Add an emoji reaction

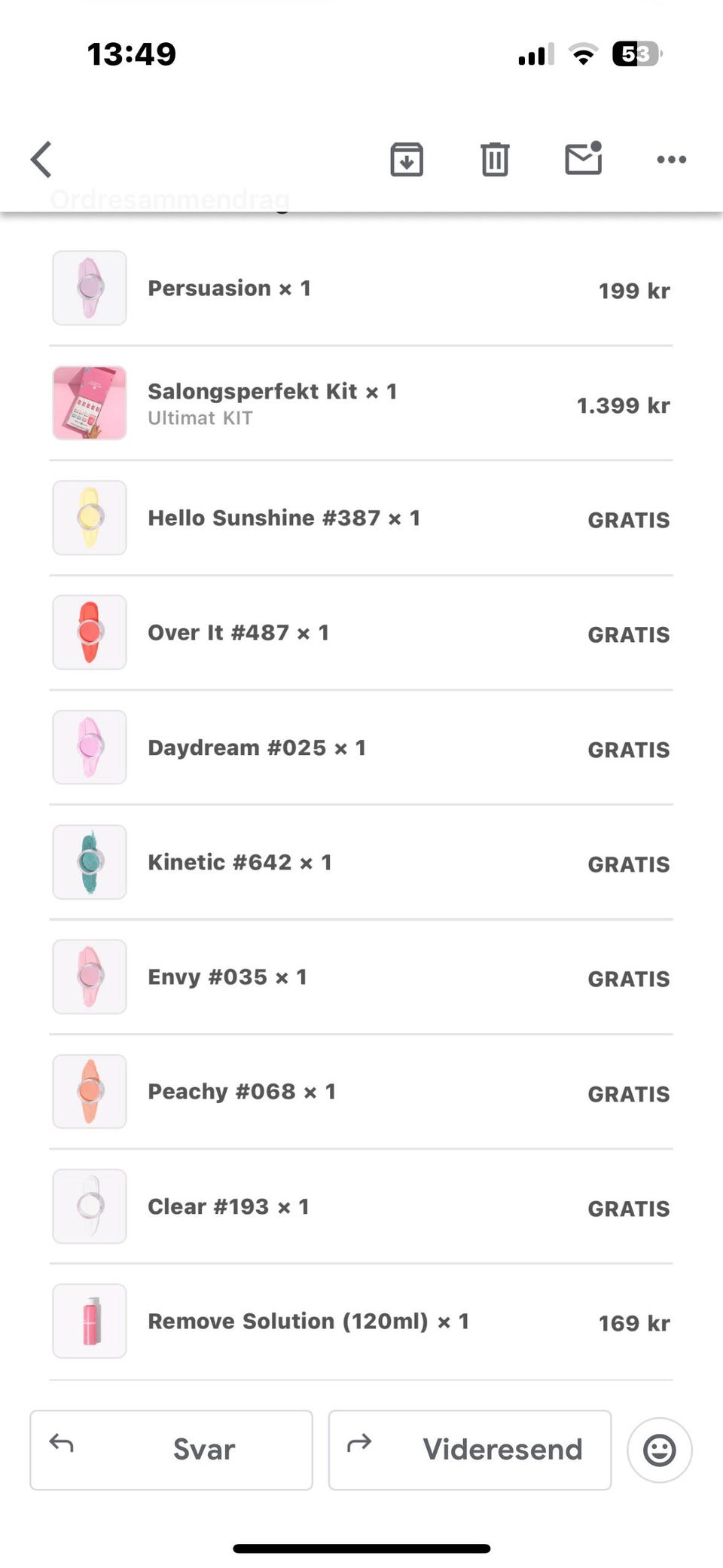659,1450
